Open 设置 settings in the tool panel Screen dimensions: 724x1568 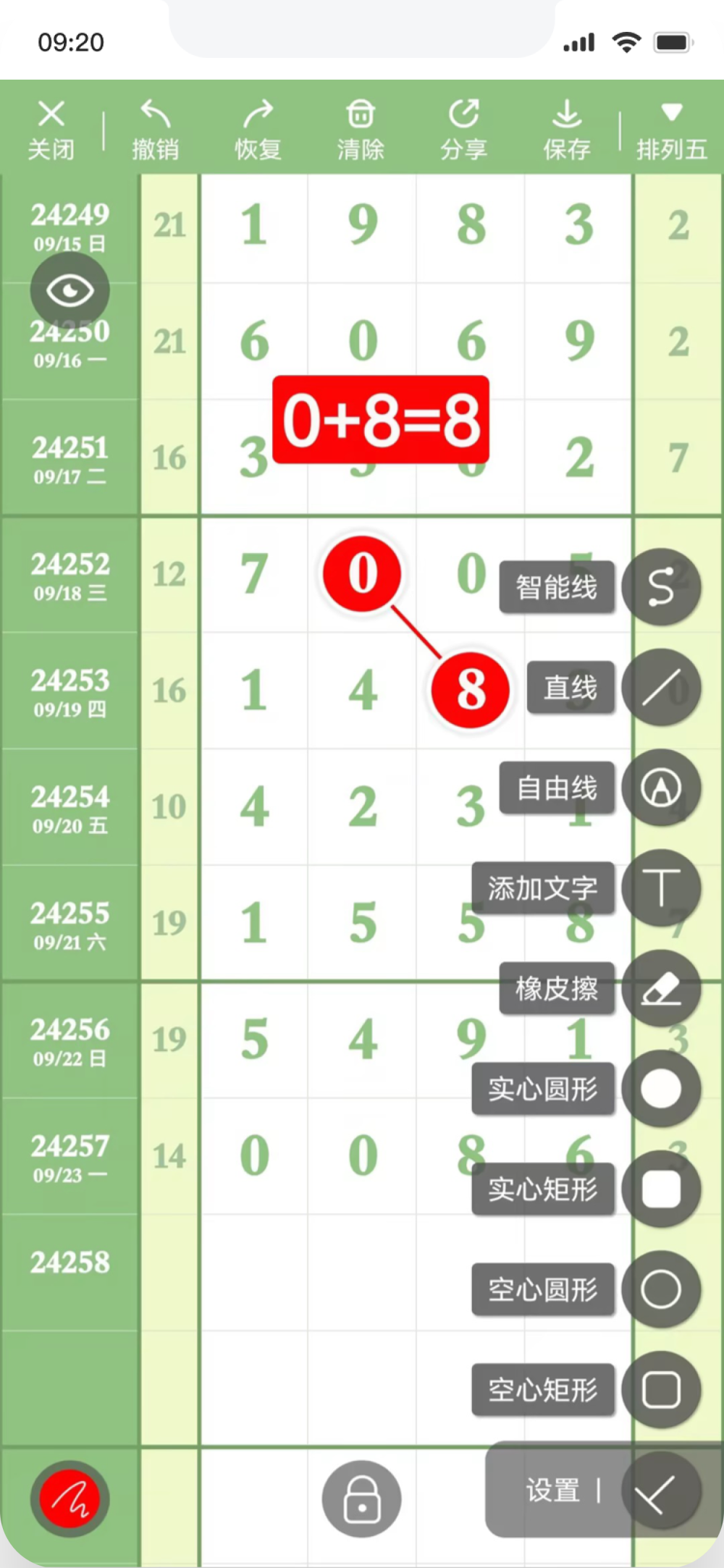pyautogui.click(x=553, y=1491)
